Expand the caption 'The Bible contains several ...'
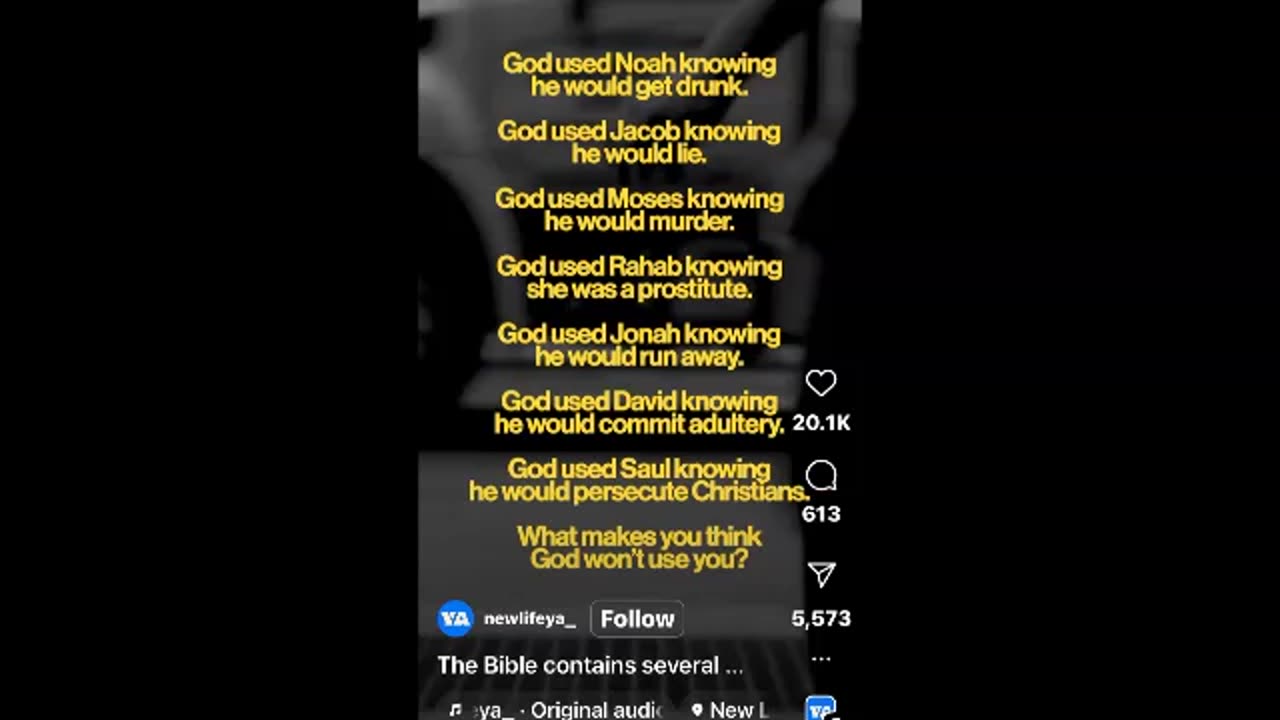 [590, 665]
